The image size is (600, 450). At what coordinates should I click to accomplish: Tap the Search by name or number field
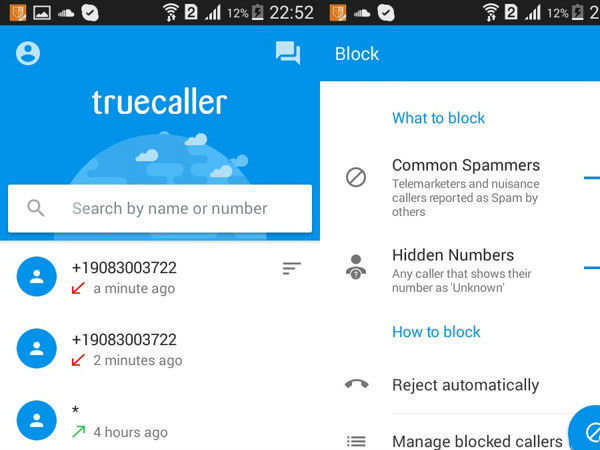(170, 208)
